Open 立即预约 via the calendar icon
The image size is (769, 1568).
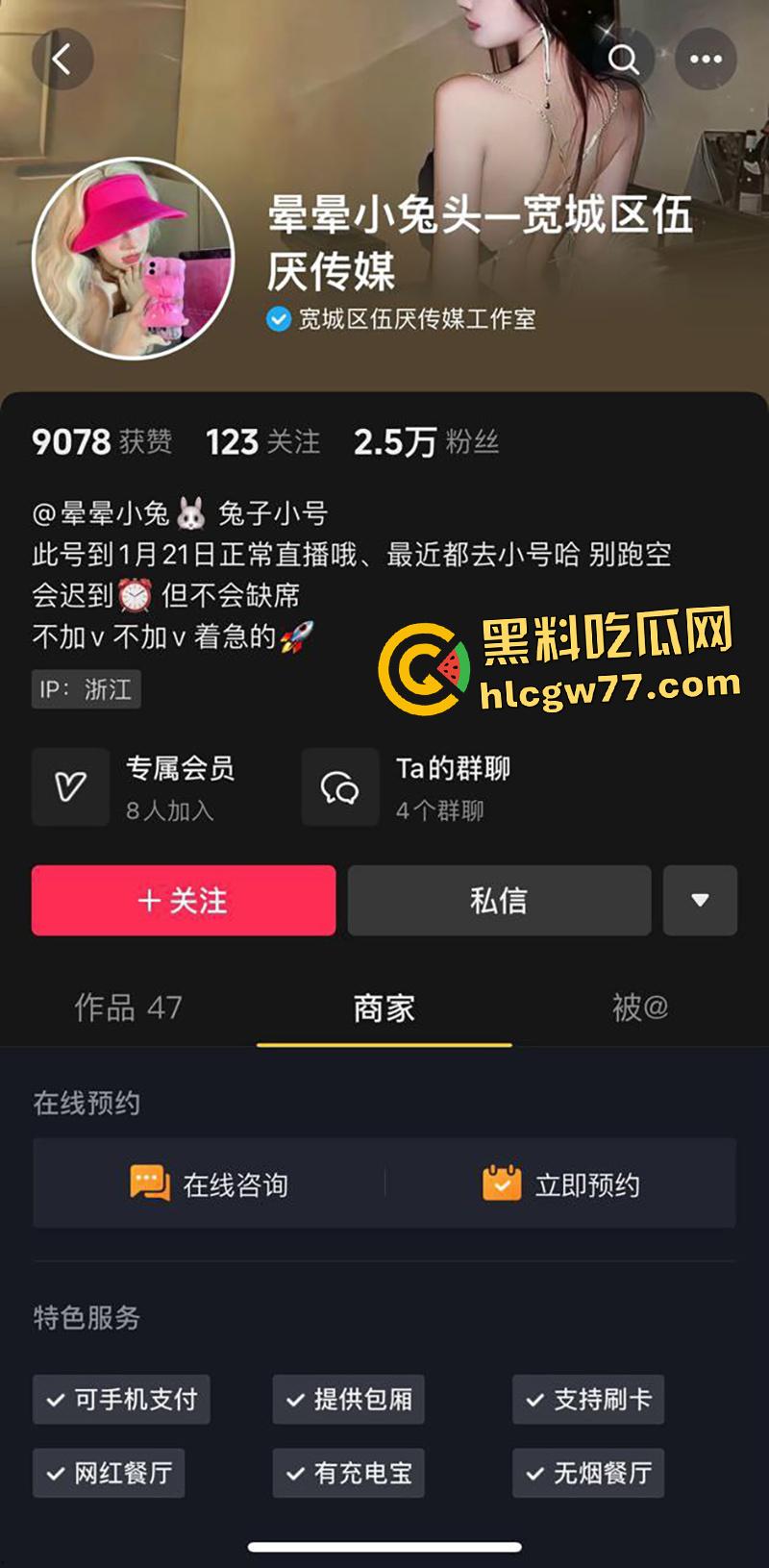[x=499, y=1183]
